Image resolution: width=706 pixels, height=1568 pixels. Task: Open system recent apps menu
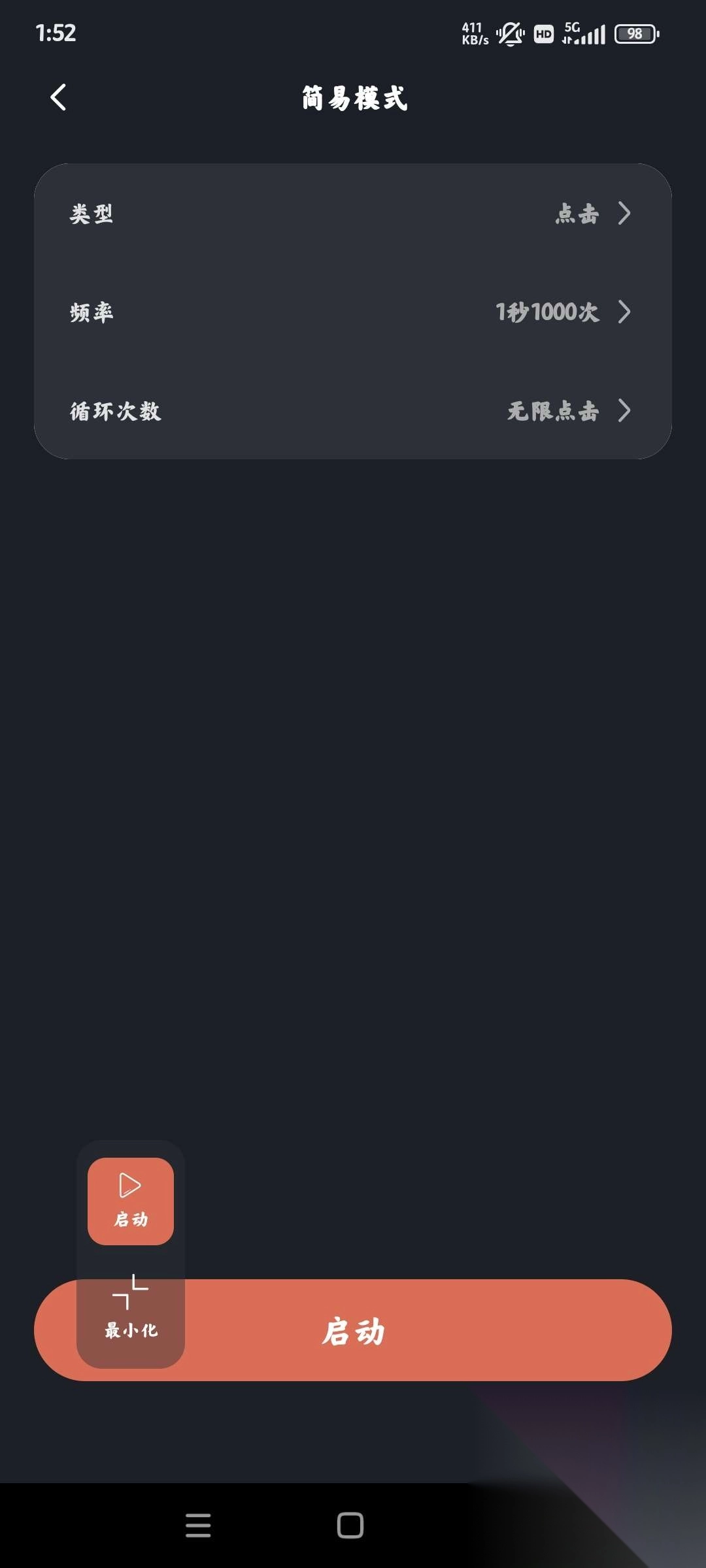pos(198,1526)
